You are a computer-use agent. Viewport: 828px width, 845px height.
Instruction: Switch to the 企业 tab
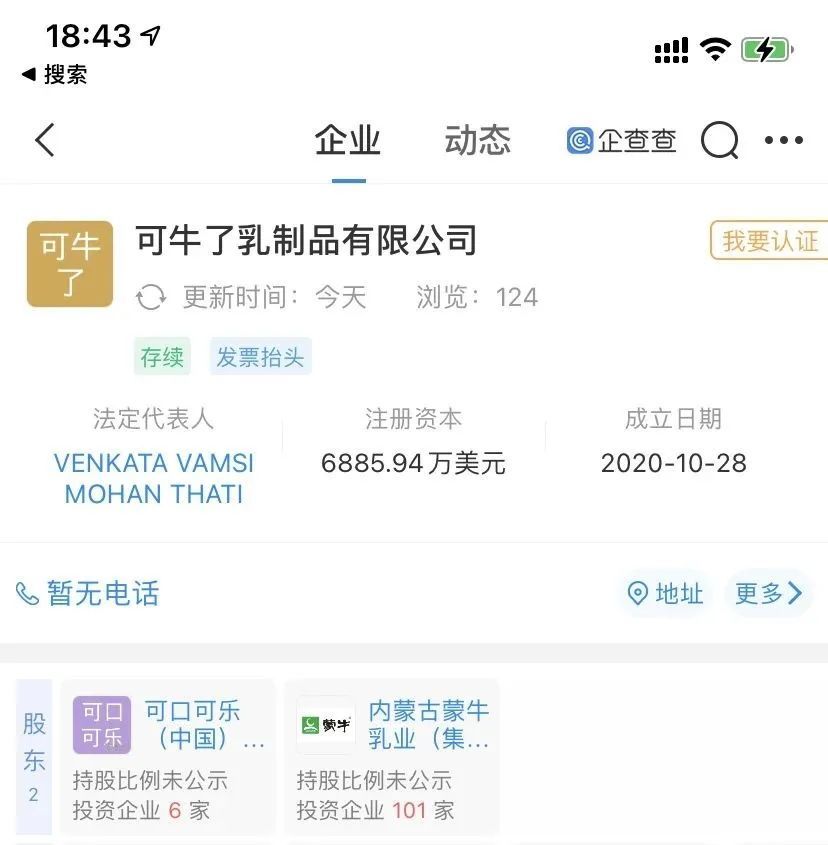(348, 141)
